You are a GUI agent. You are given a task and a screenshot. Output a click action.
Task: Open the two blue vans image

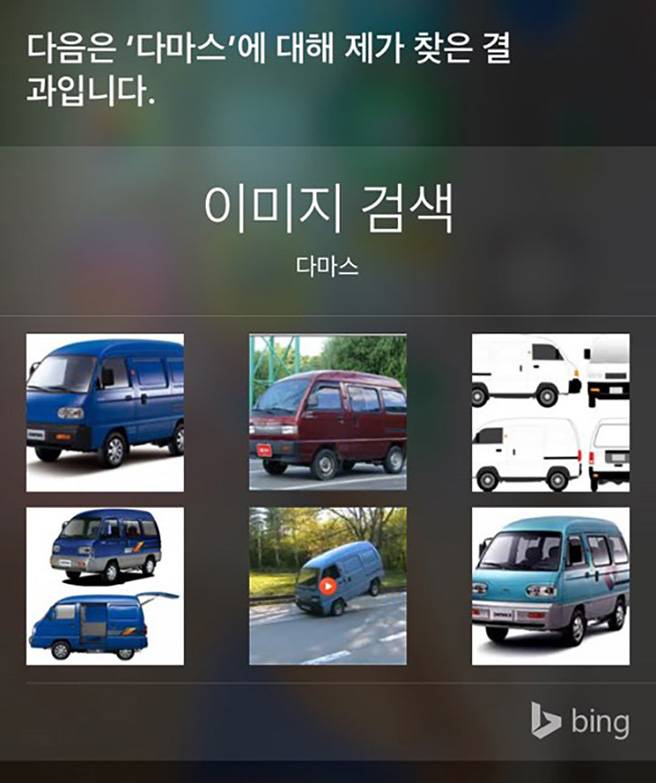(105, 586)
